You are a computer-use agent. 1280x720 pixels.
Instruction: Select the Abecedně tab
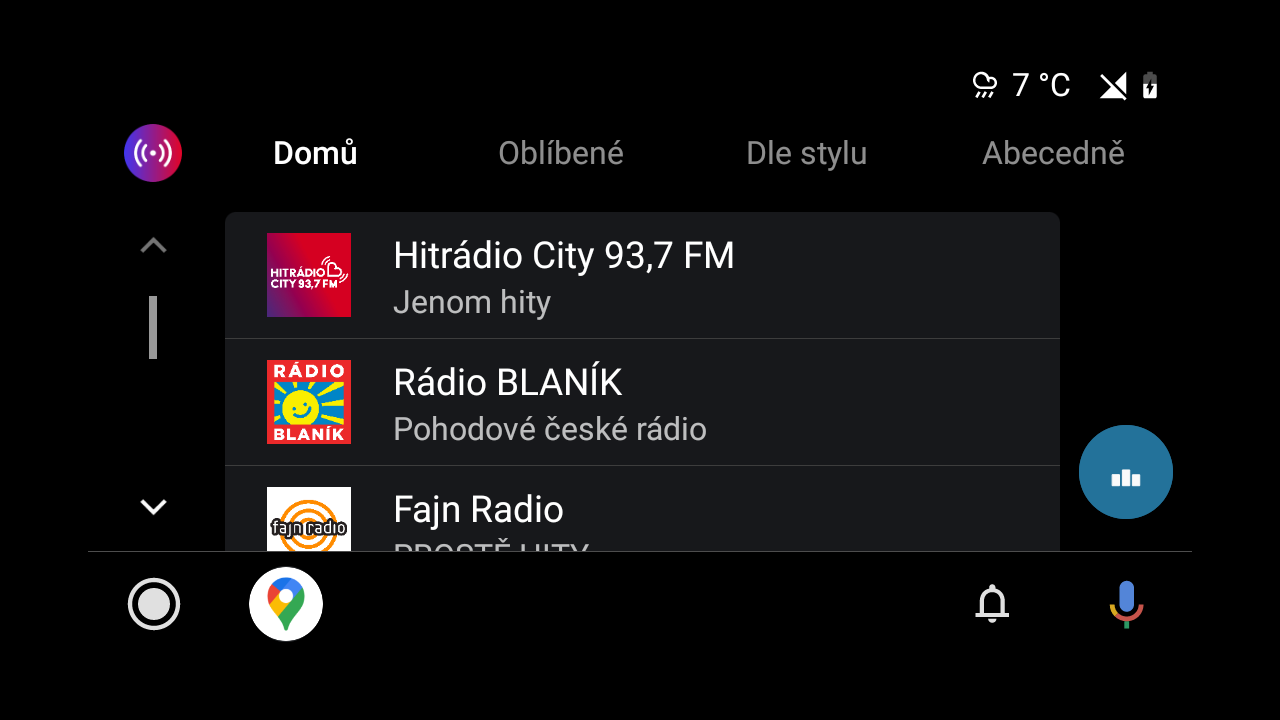click(x=1053, y=153)
